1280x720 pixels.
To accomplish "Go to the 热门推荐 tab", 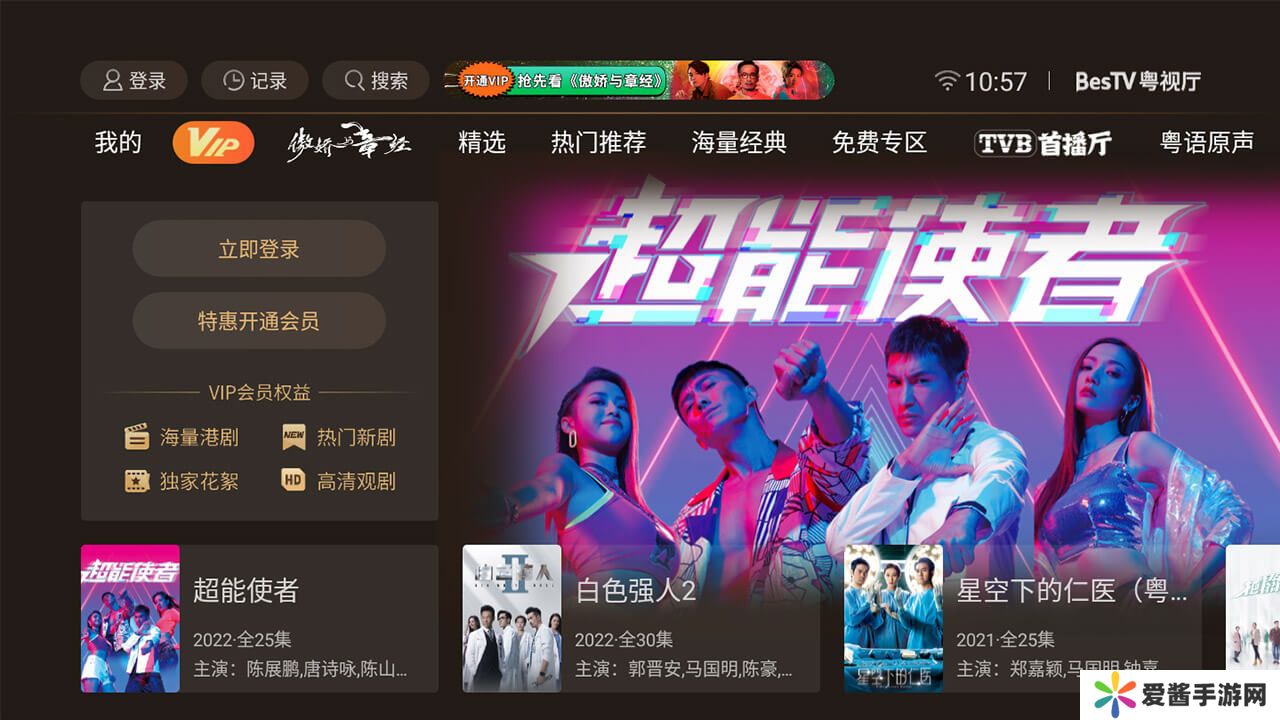I will pos(598,143).
